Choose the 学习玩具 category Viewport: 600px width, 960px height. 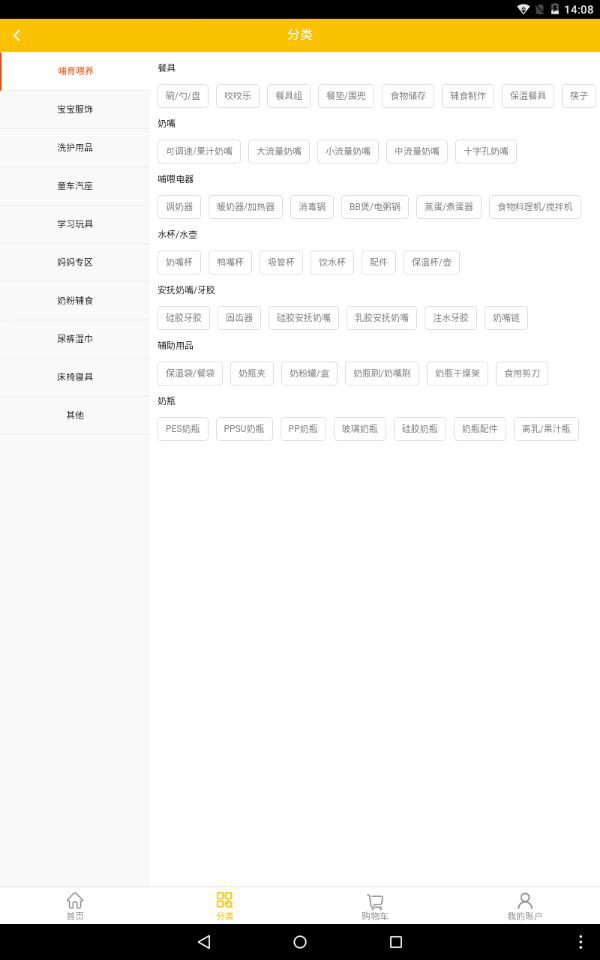tap(75, 224)
